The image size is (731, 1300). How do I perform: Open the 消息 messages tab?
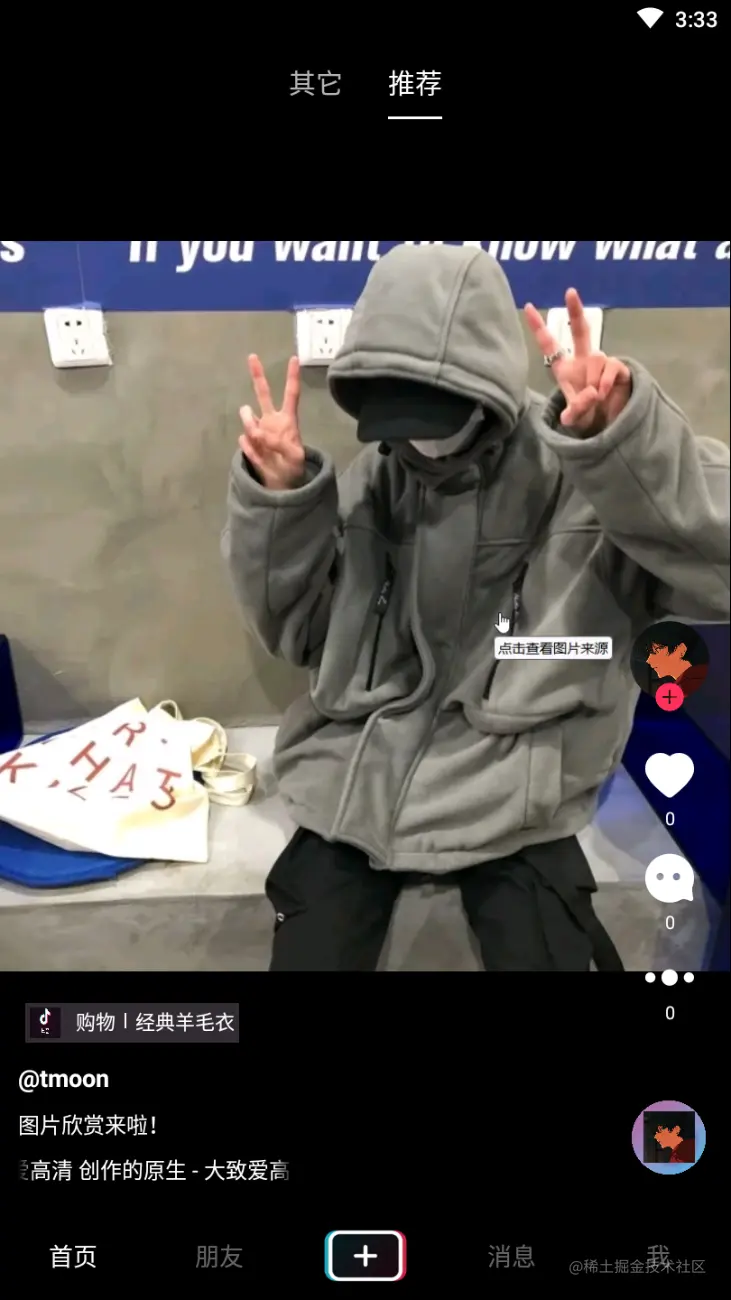pyautogui.click(x=511, y=1256)
